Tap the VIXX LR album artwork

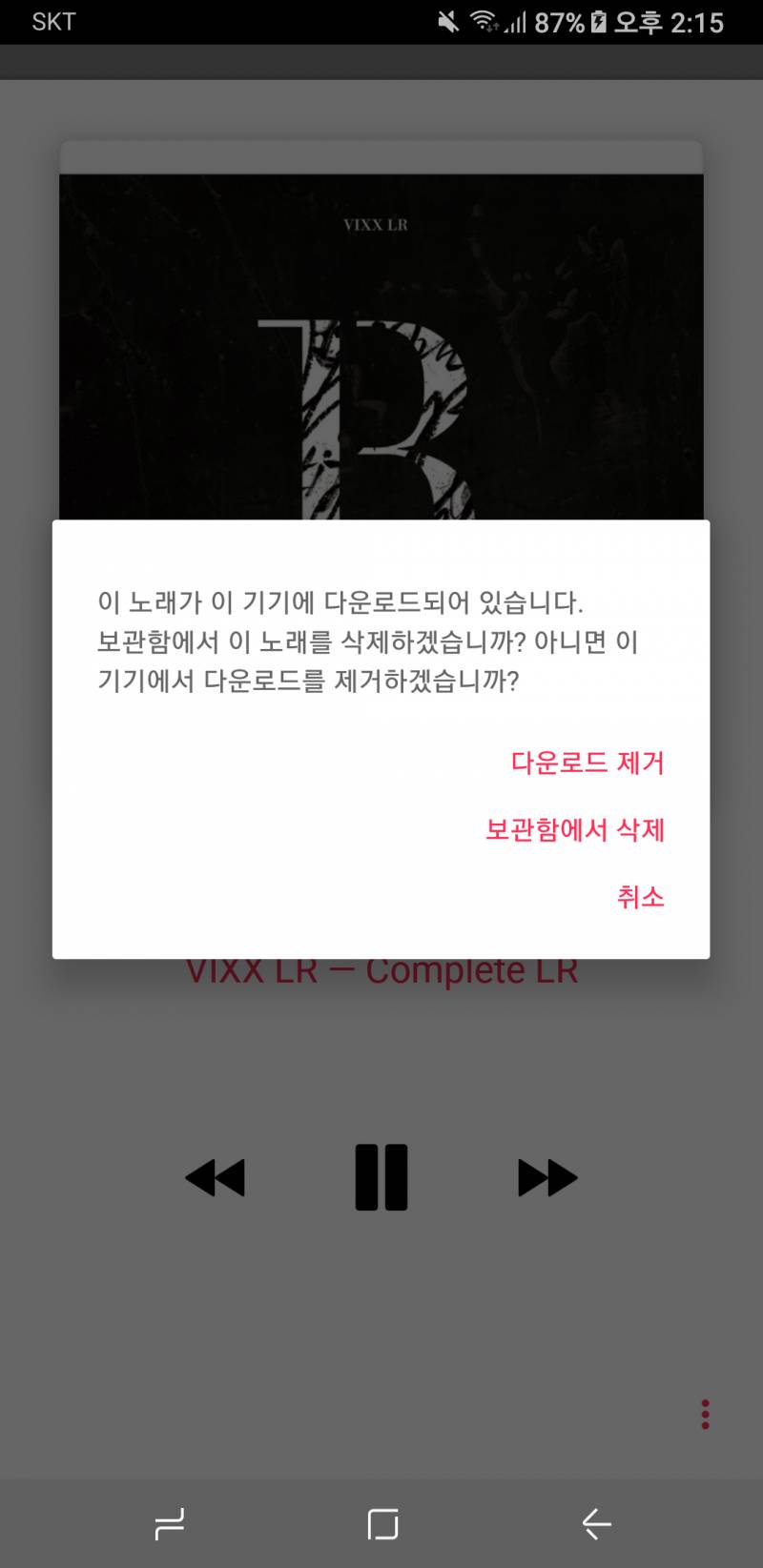click(x=381, y=334)
